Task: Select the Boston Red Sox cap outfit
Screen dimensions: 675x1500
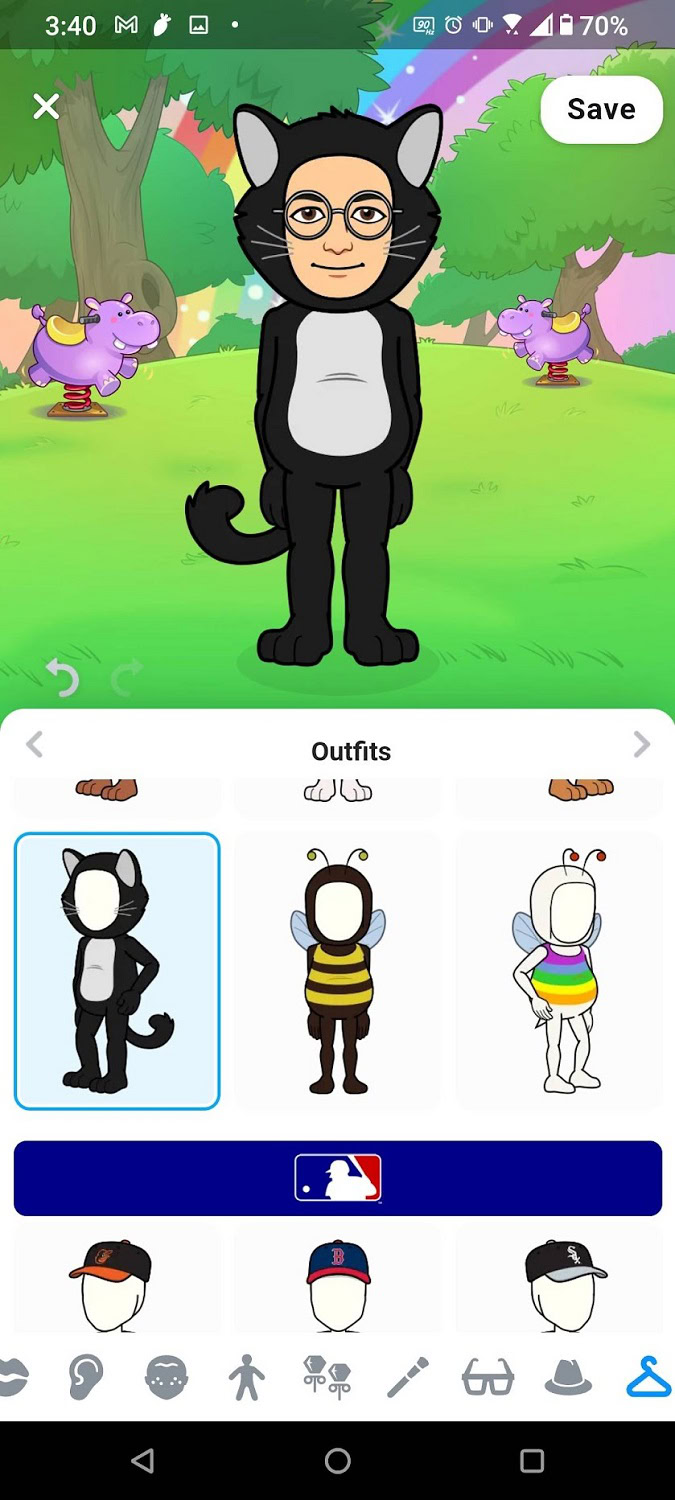Action: [338, 1280]
